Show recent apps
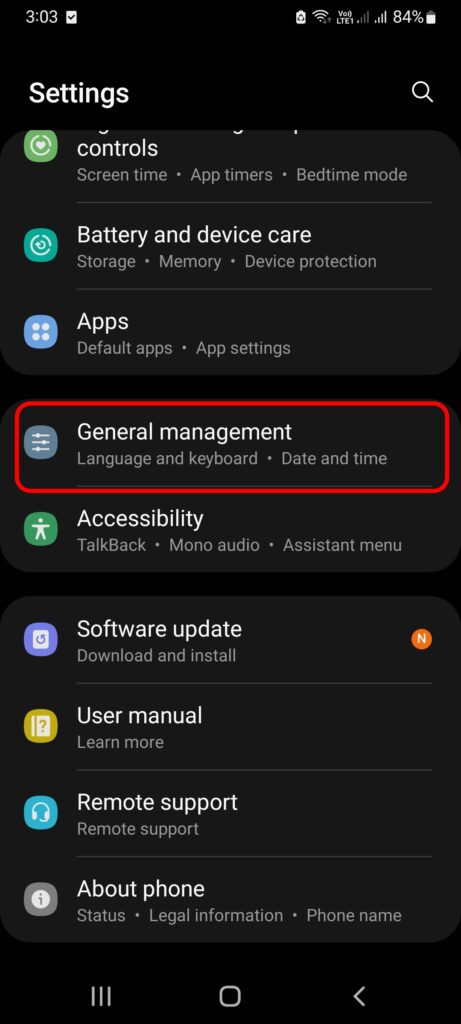 point(101,996)
